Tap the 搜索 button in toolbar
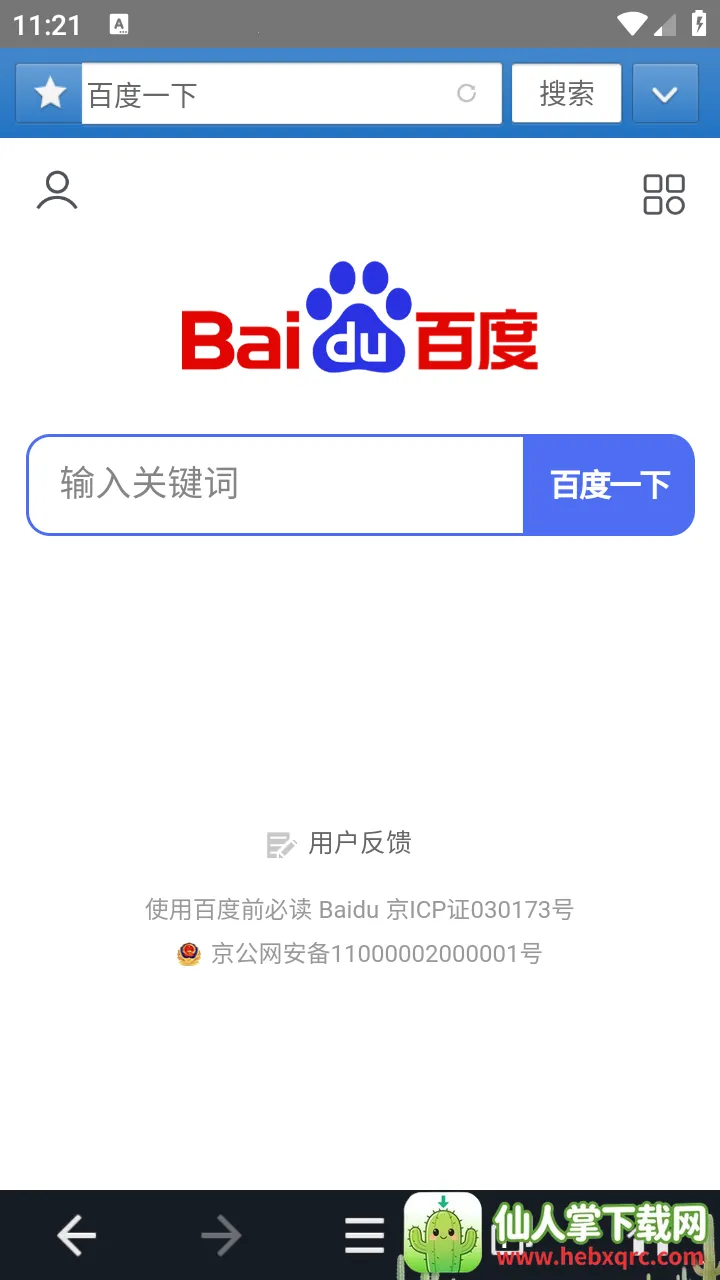This screenshot has width=720, height=1280. [566, 94]
